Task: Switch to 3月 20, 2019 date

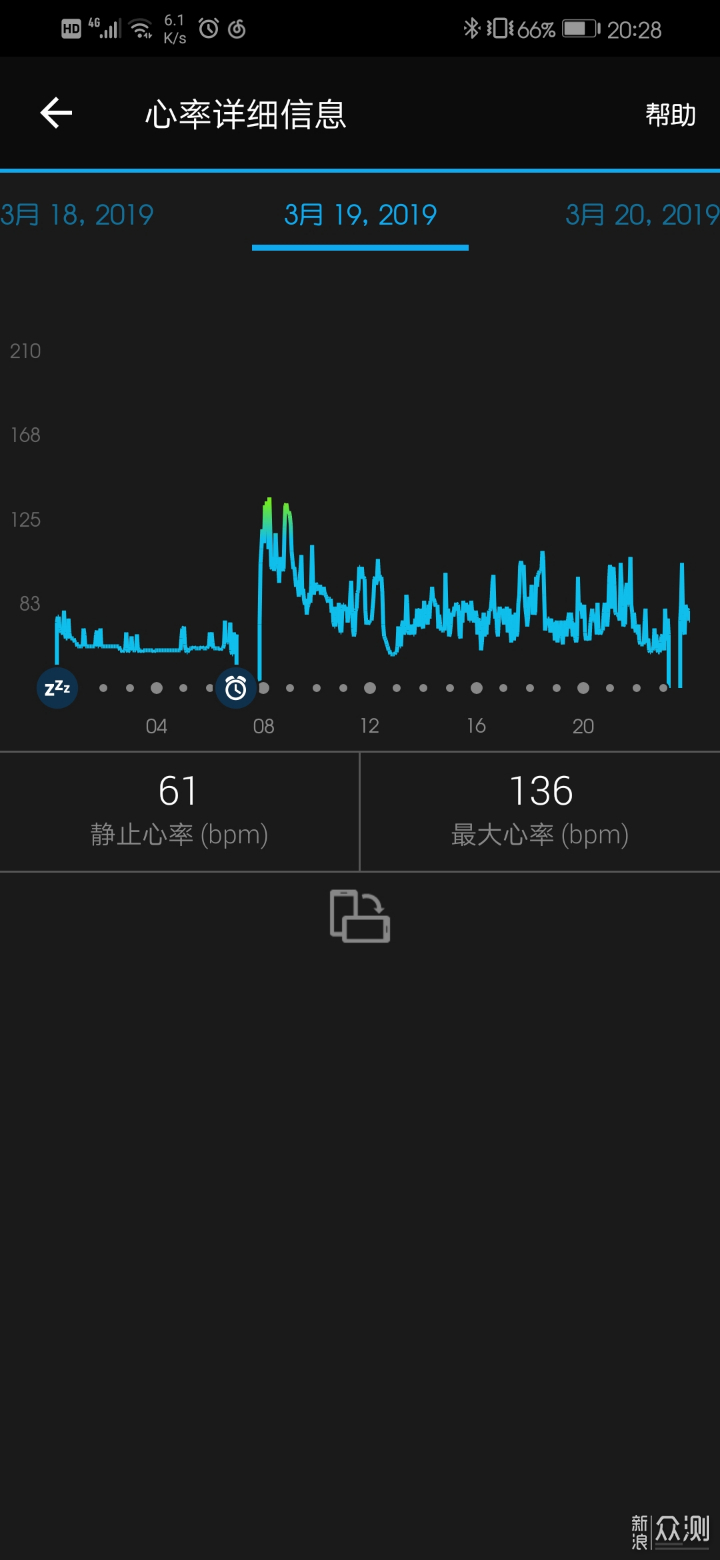Action: 642,215
